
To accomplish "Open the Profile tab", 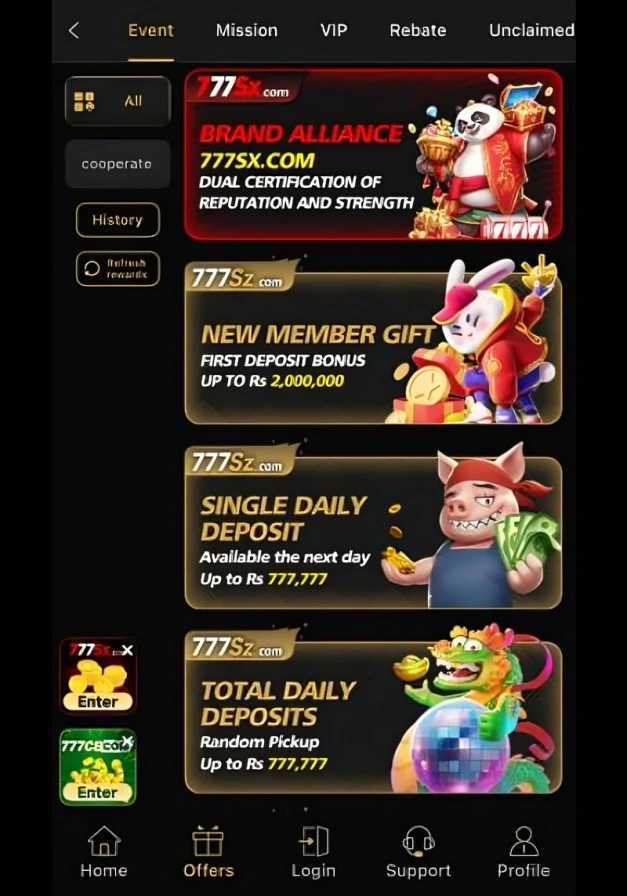I will (x=523, y=852).
